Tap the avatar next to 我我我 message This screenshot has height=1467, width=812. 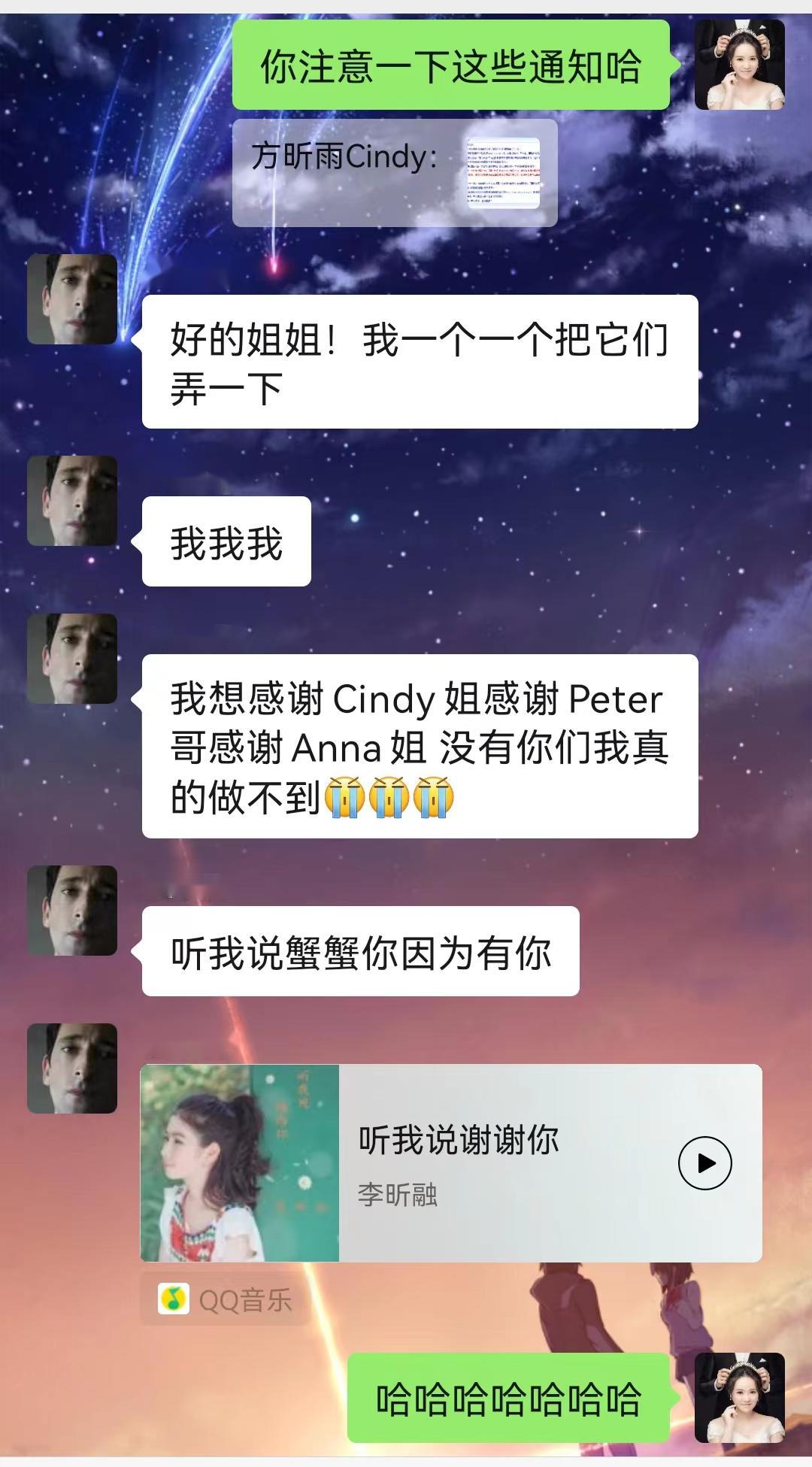[x=72, y=501]
